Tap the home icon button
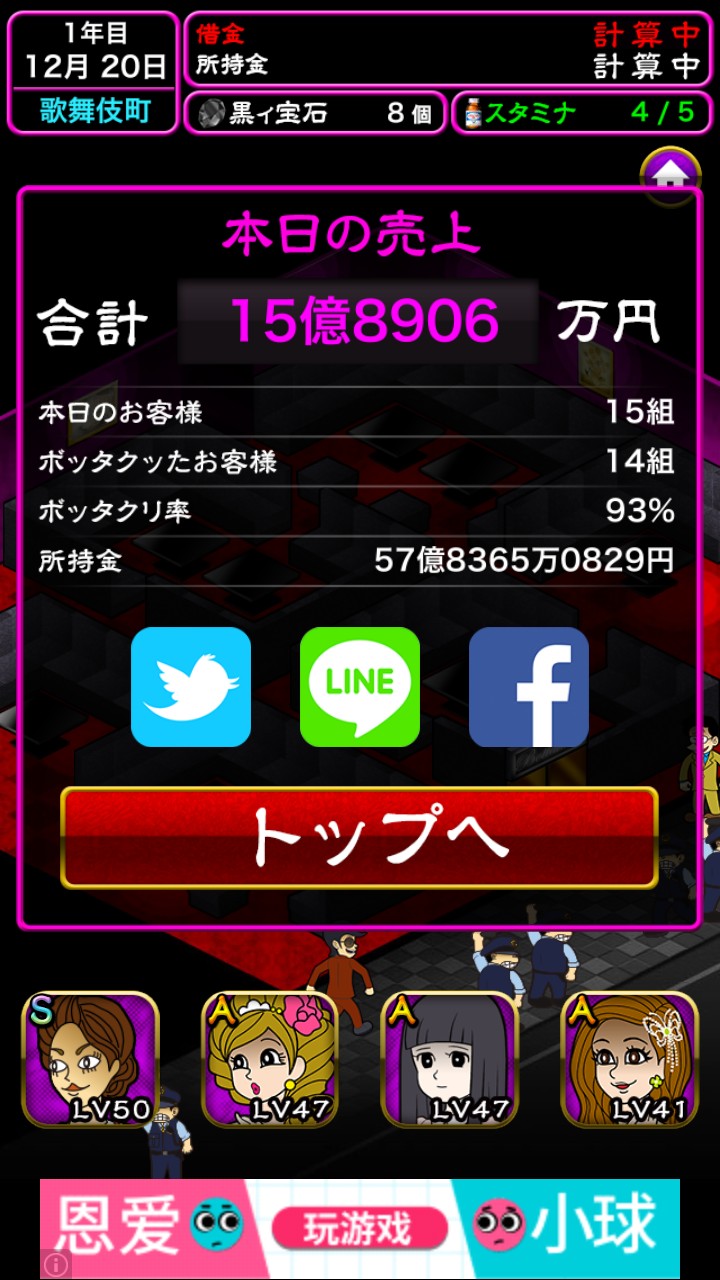This screenshot has height=1280, width=720. [x=671, y=174]
